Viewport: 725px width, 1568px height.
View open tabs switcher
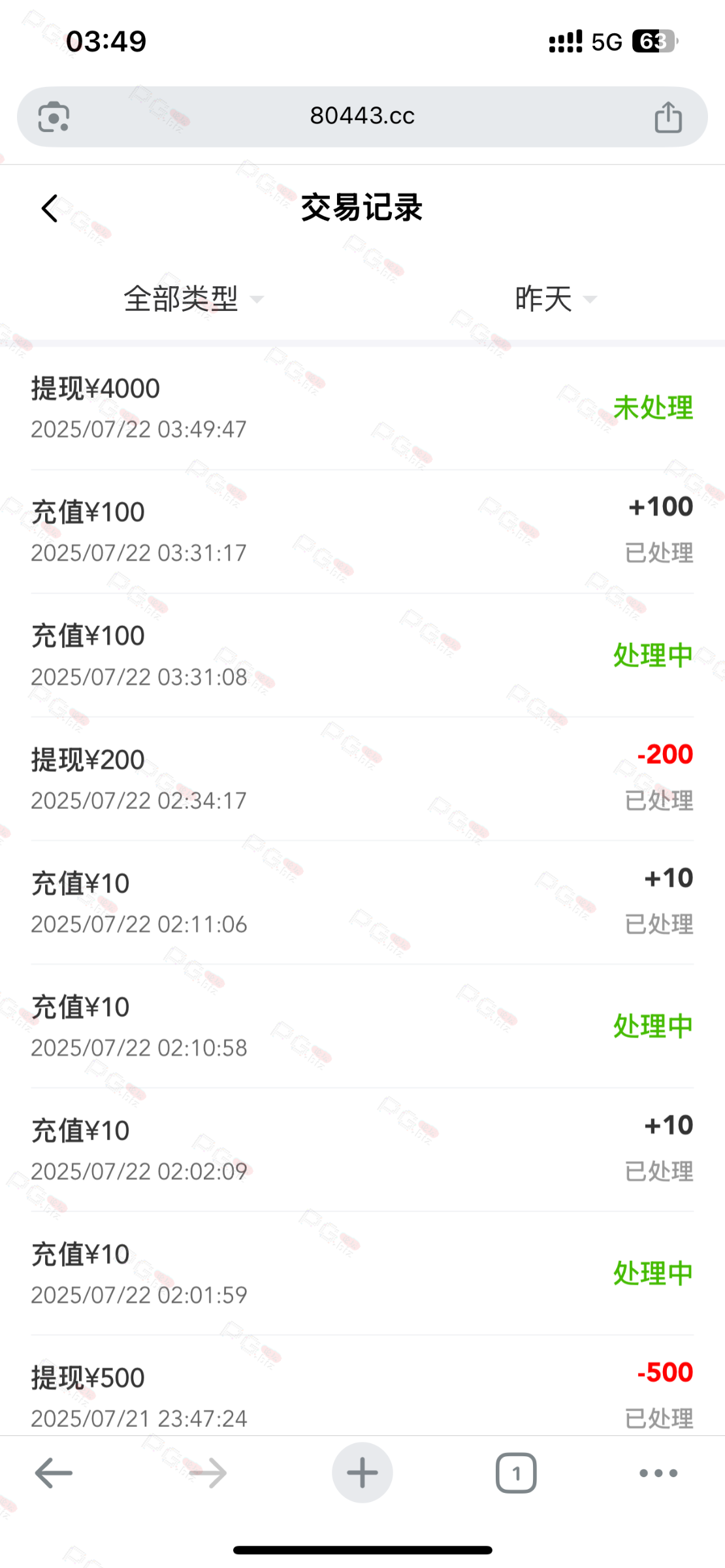(516, 1473)
